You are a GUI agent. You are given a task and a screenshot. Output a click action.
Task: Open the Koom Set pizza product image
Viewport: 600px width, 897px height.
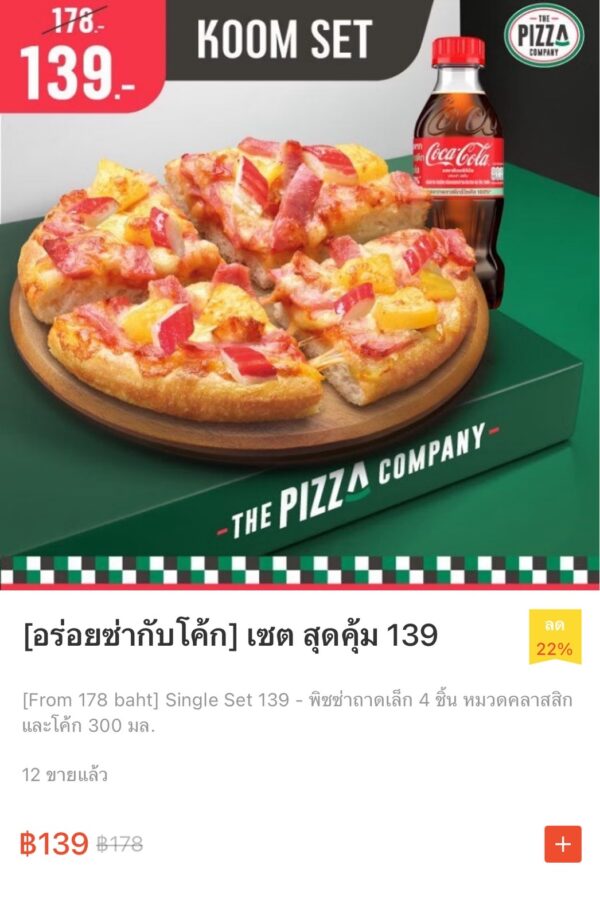coord(300,295)
